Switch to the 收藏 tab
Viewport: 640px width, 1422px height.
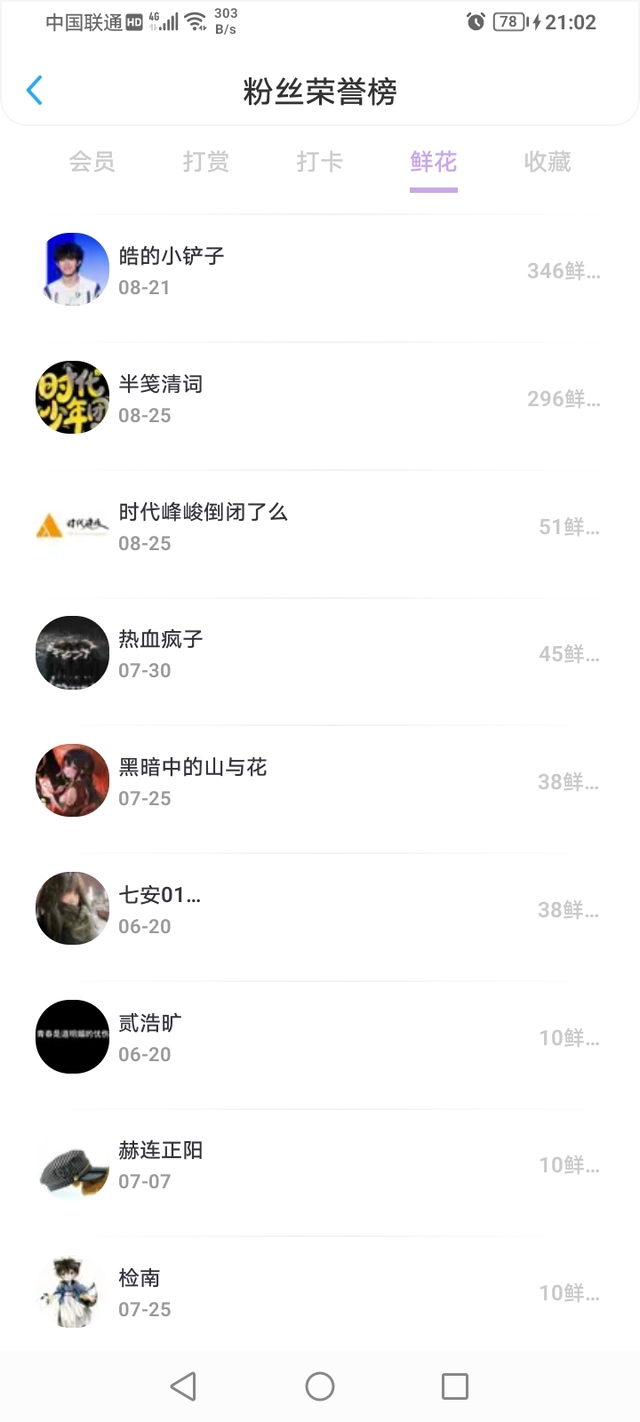547,162
